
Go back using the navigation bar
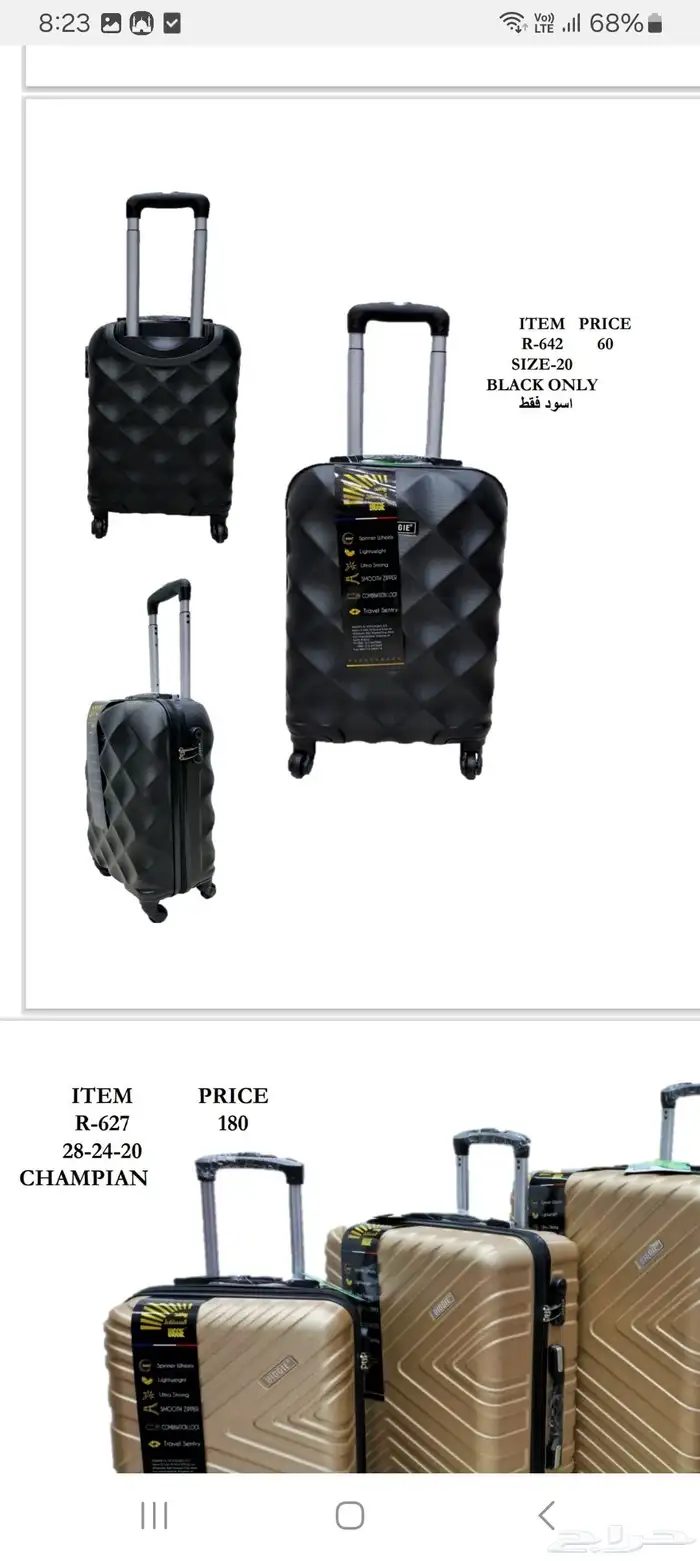(x=546, y=1515)
